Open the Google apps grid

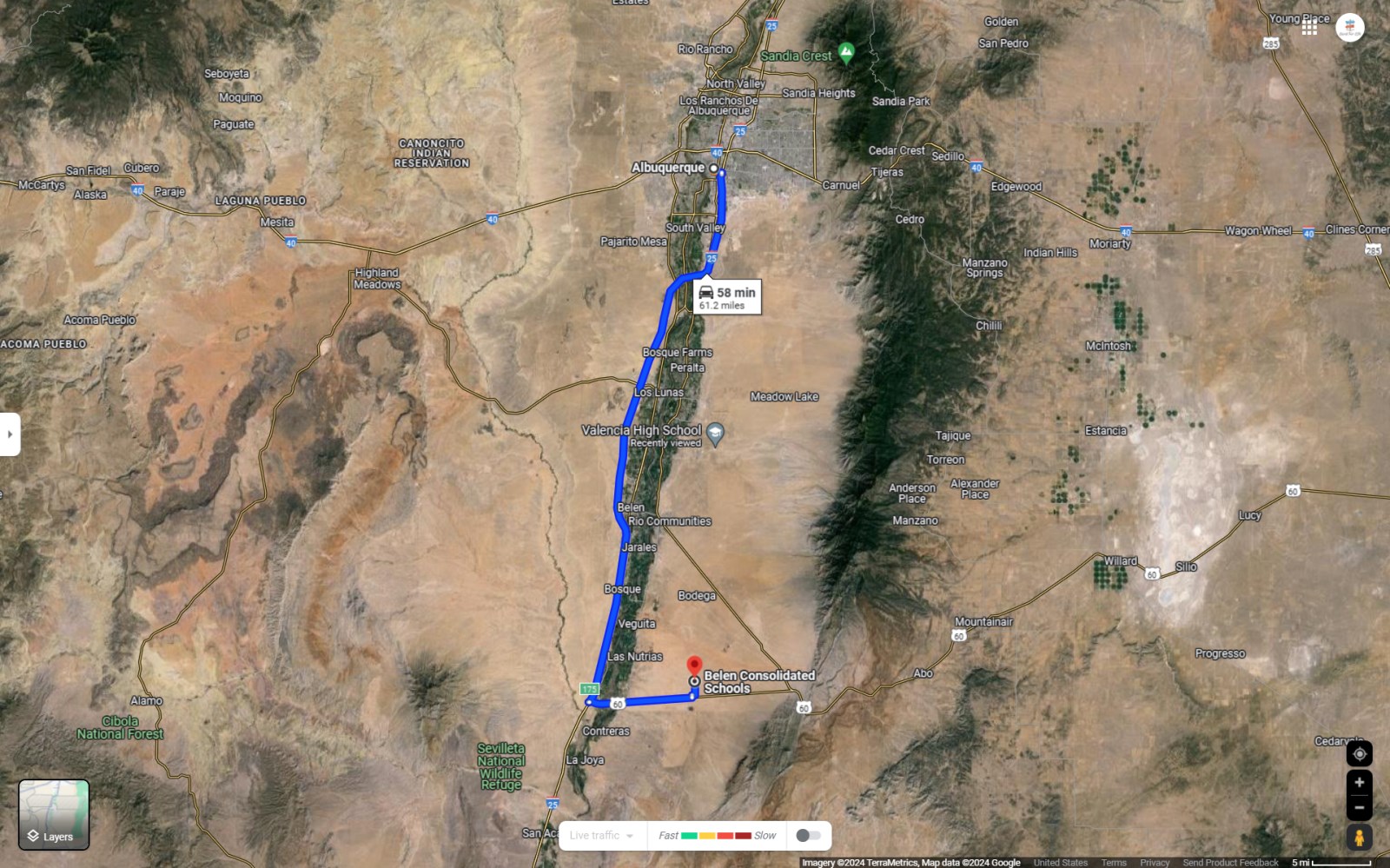(1309, 28)
